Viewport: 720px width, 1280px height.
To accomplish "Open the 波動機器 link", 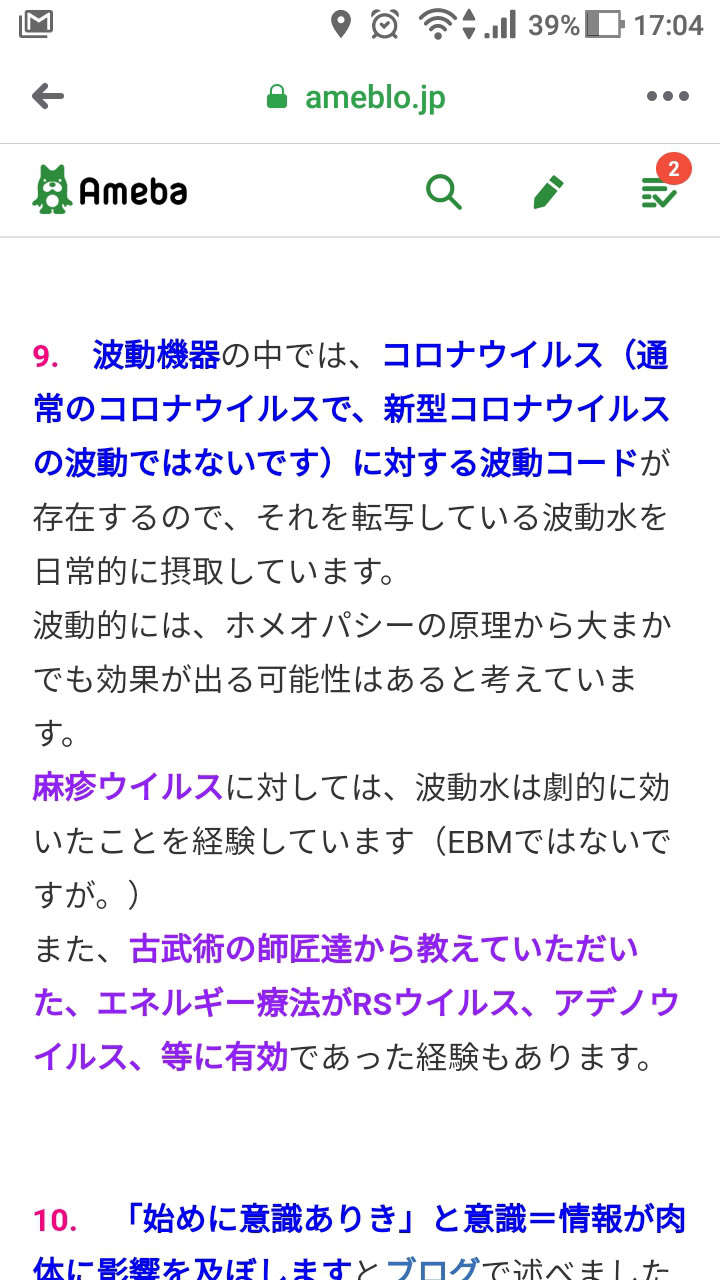I will [x=156, y=356].
